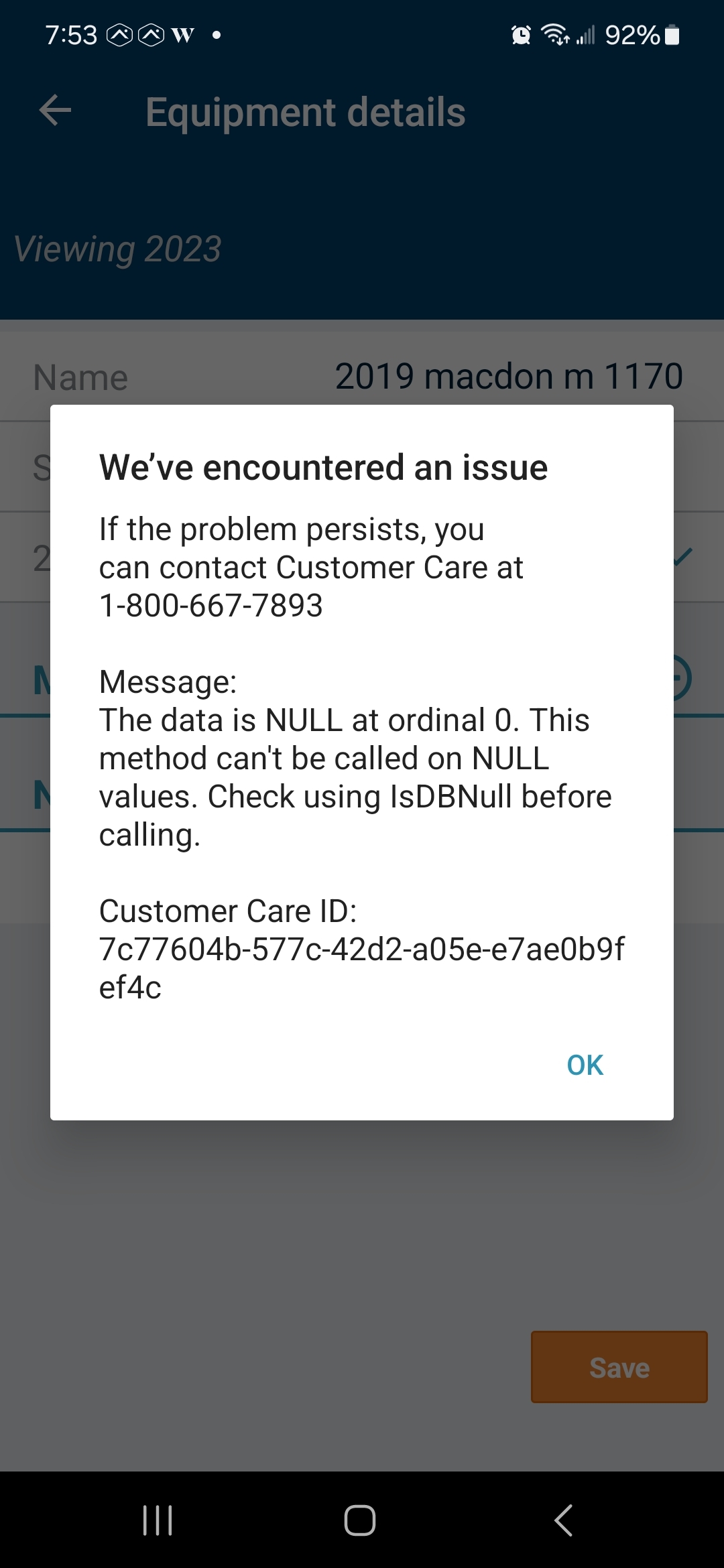Dismiss the error dialog with OK
Viewport: 724px width, 1568px height.
click(x=585, y=1065)
